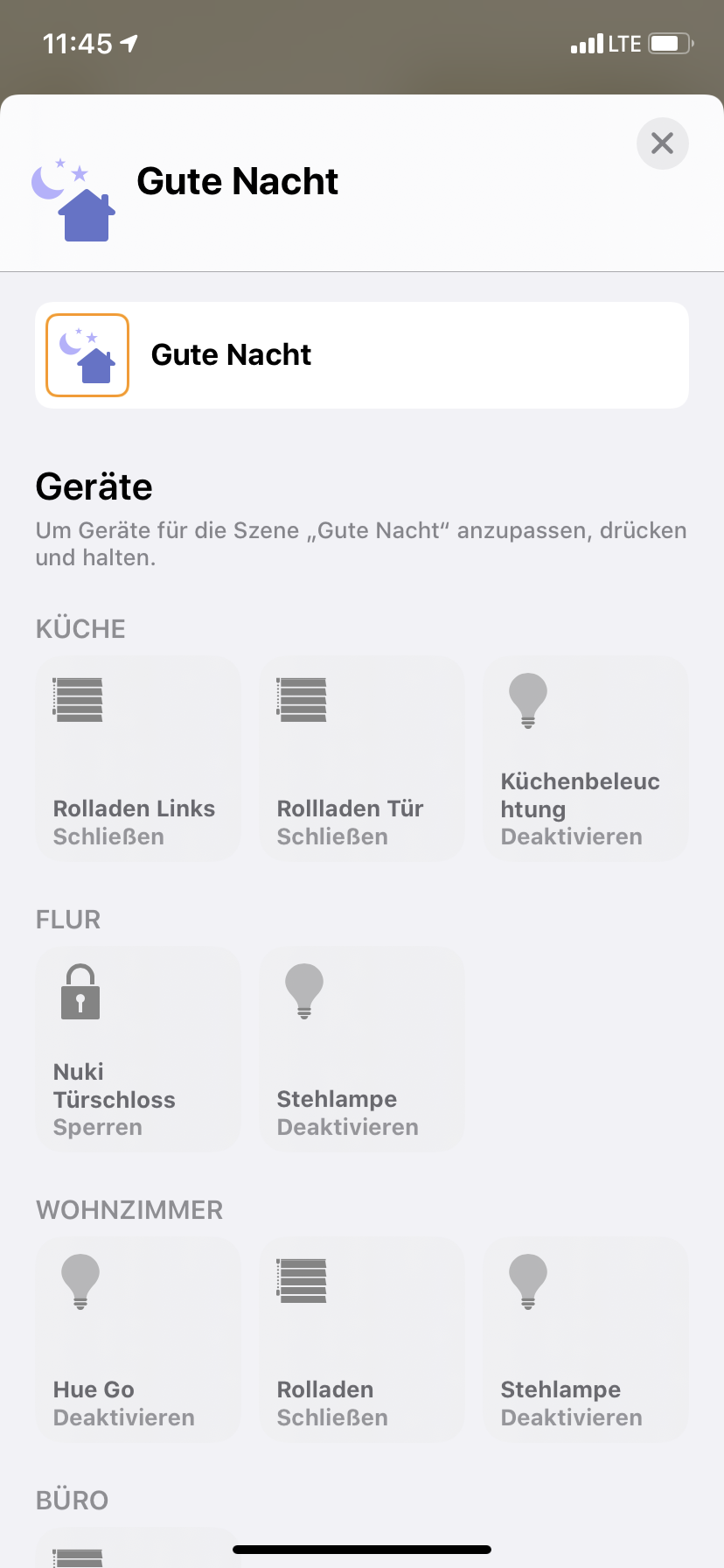This screenshot has height=1568, width=724.
Task: Toggle the Nuki Türschloss lock tile
Action: (x=138, y=1049)
